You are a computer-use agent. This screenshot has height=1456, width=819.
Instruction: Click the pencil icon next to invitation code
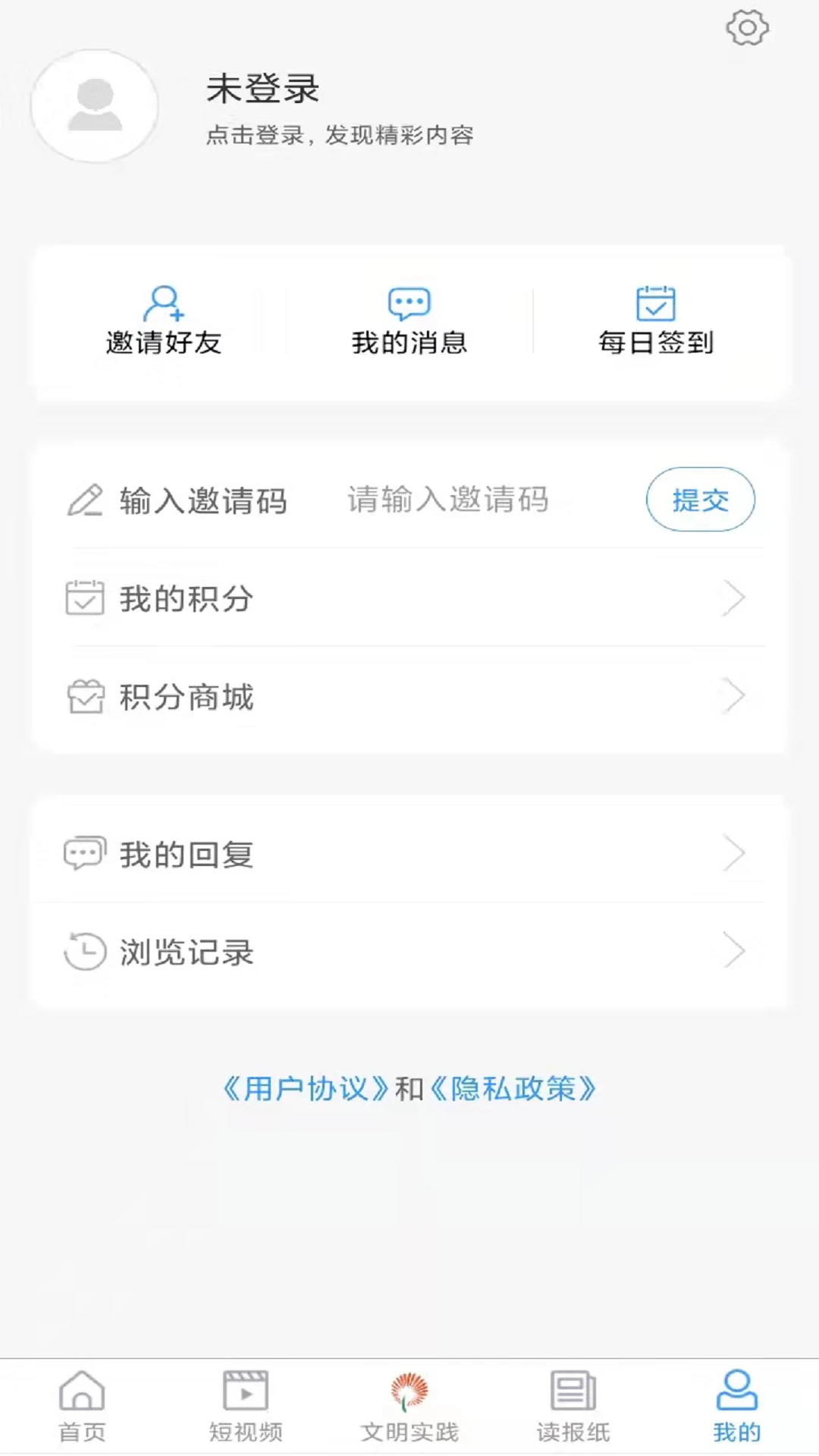pos(86,500)
